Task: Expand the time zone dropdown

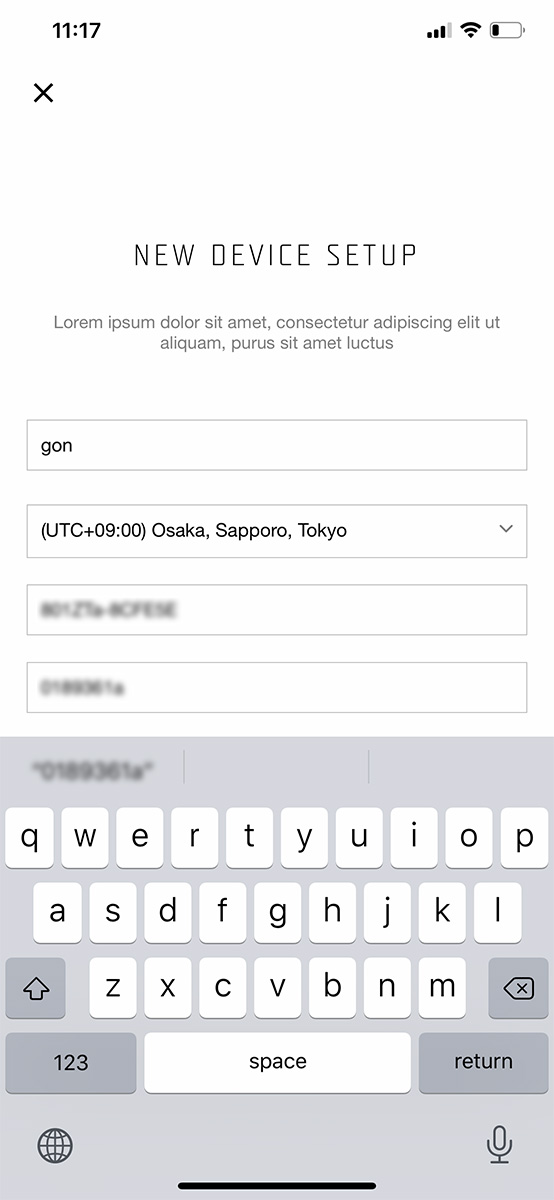Action: point(277,531)
